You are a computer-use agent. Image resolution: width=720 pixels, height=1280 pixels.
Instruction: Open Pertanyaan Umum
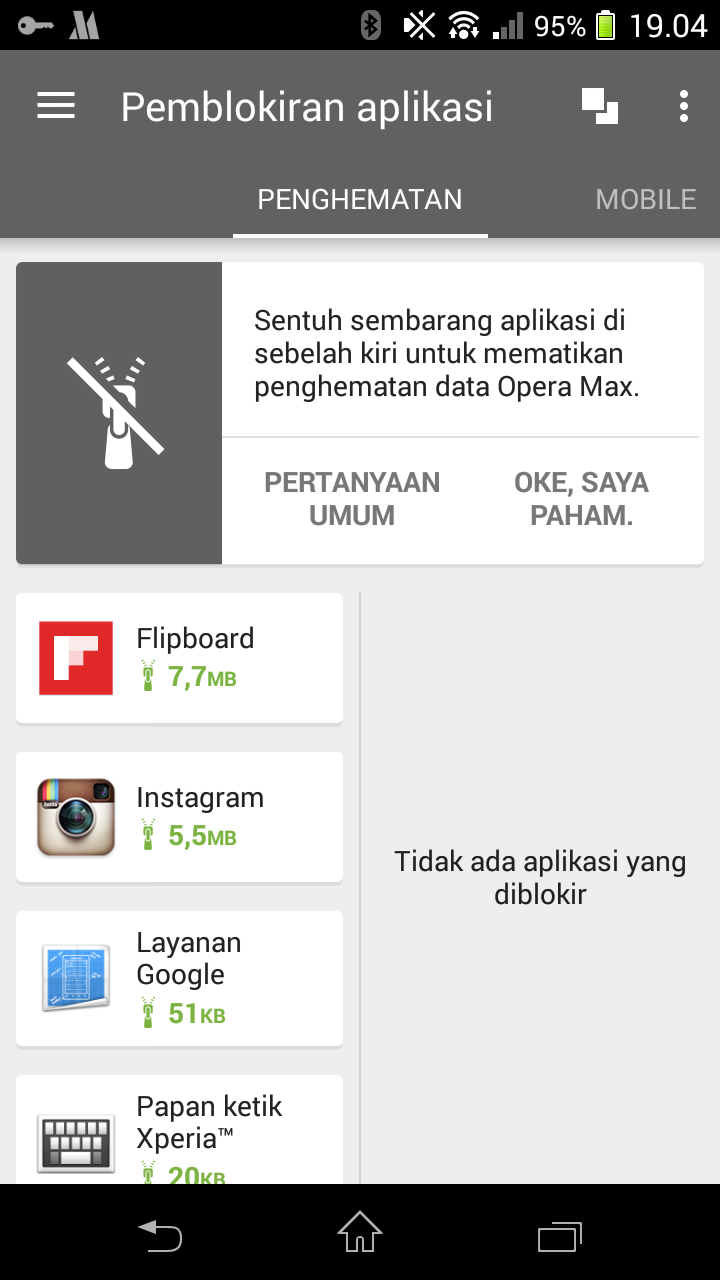pyautogui.click(x=352, y=499)
